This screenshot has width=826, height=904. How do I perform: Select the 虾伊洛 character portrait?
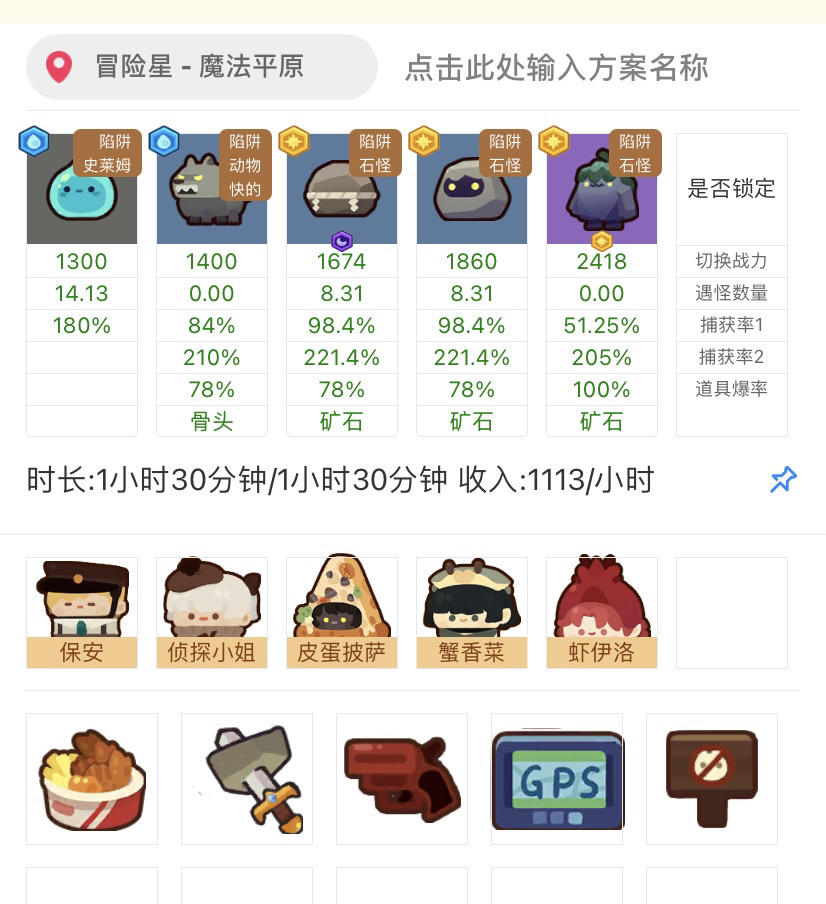pyautogui.click(x=601, y=610)
